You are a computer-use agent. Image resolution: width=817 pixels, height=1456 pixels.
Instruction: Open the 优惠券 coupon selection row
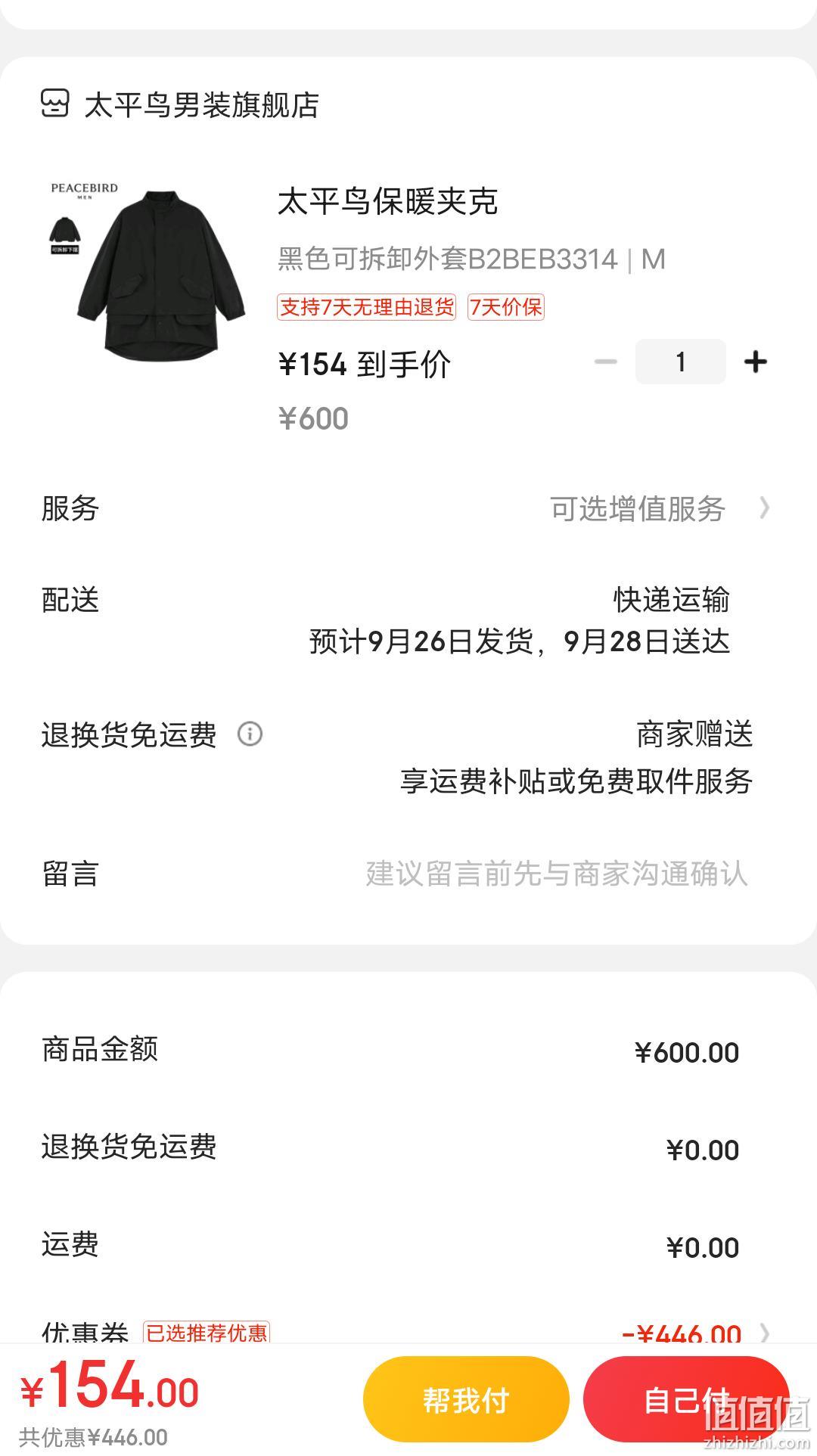pos(408,1333)
